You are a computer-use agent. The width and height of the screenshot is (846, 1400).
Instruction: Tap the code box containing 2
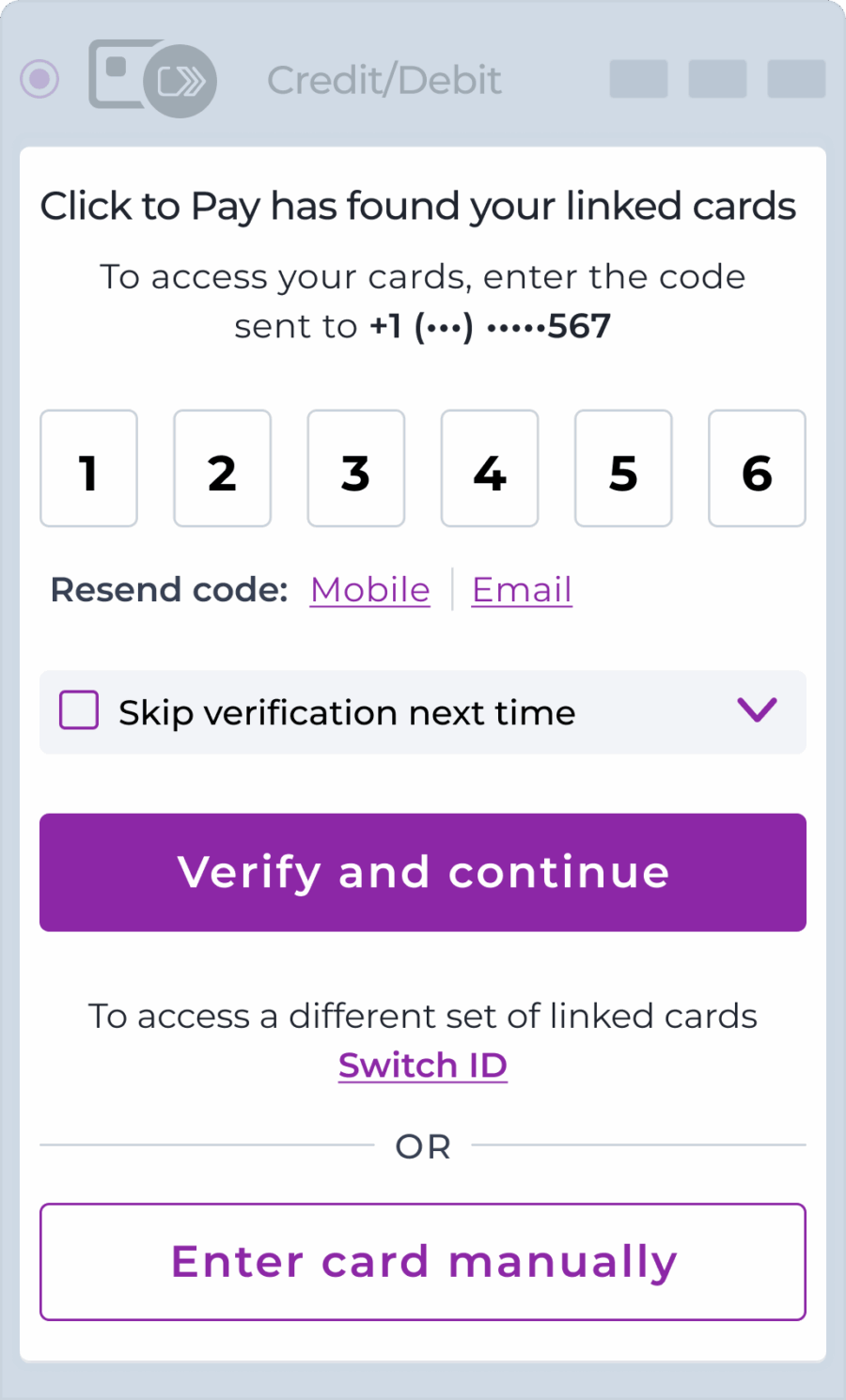pyautogui.click(x=222, y=468)
